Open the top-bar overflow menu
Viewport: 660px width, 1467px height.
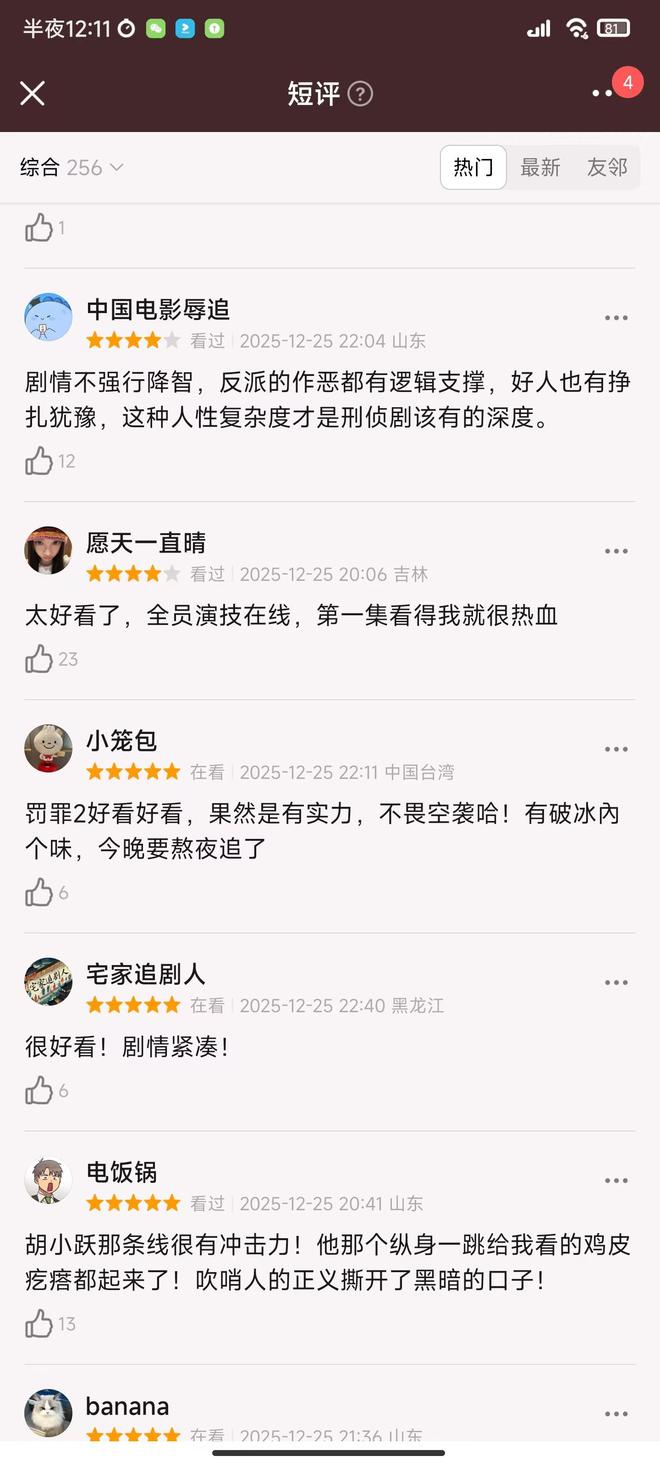coord(603,93)
